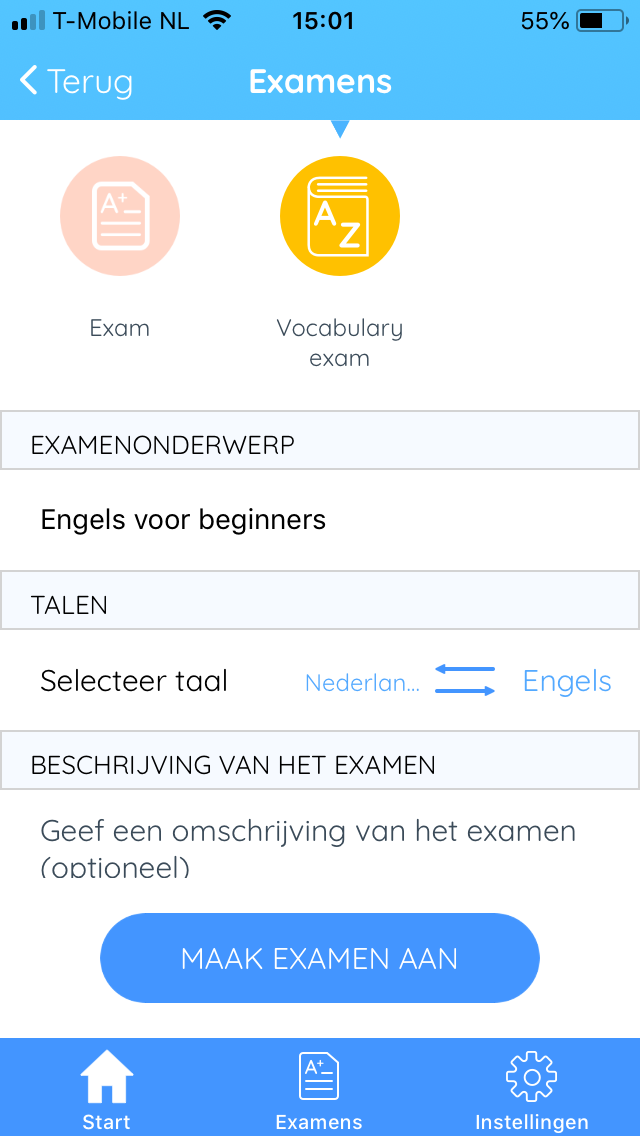
Task: Swap languages with the arrows icon
Action: tap(465, 681)
